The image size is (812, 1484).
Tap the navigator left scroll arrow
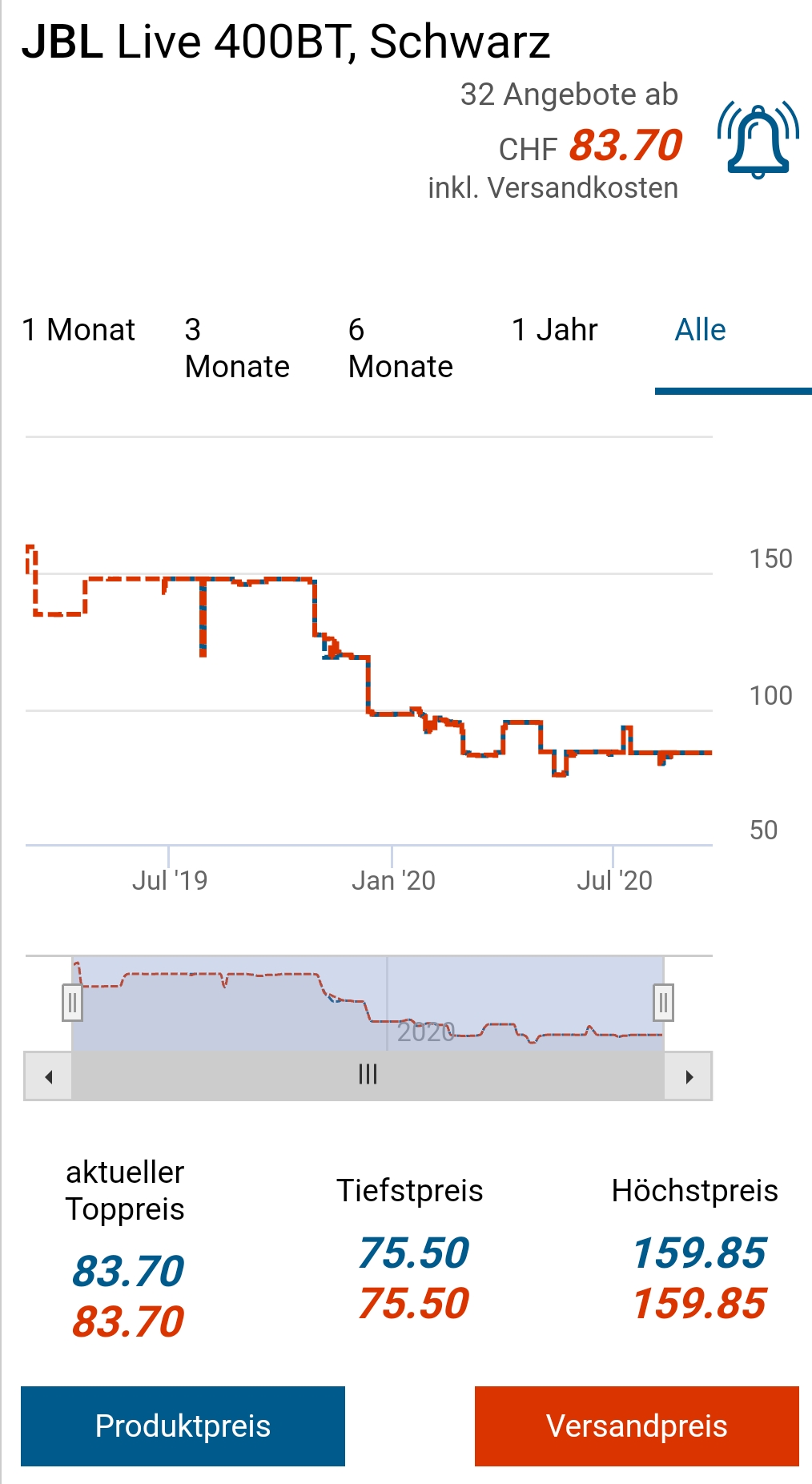49,1076
